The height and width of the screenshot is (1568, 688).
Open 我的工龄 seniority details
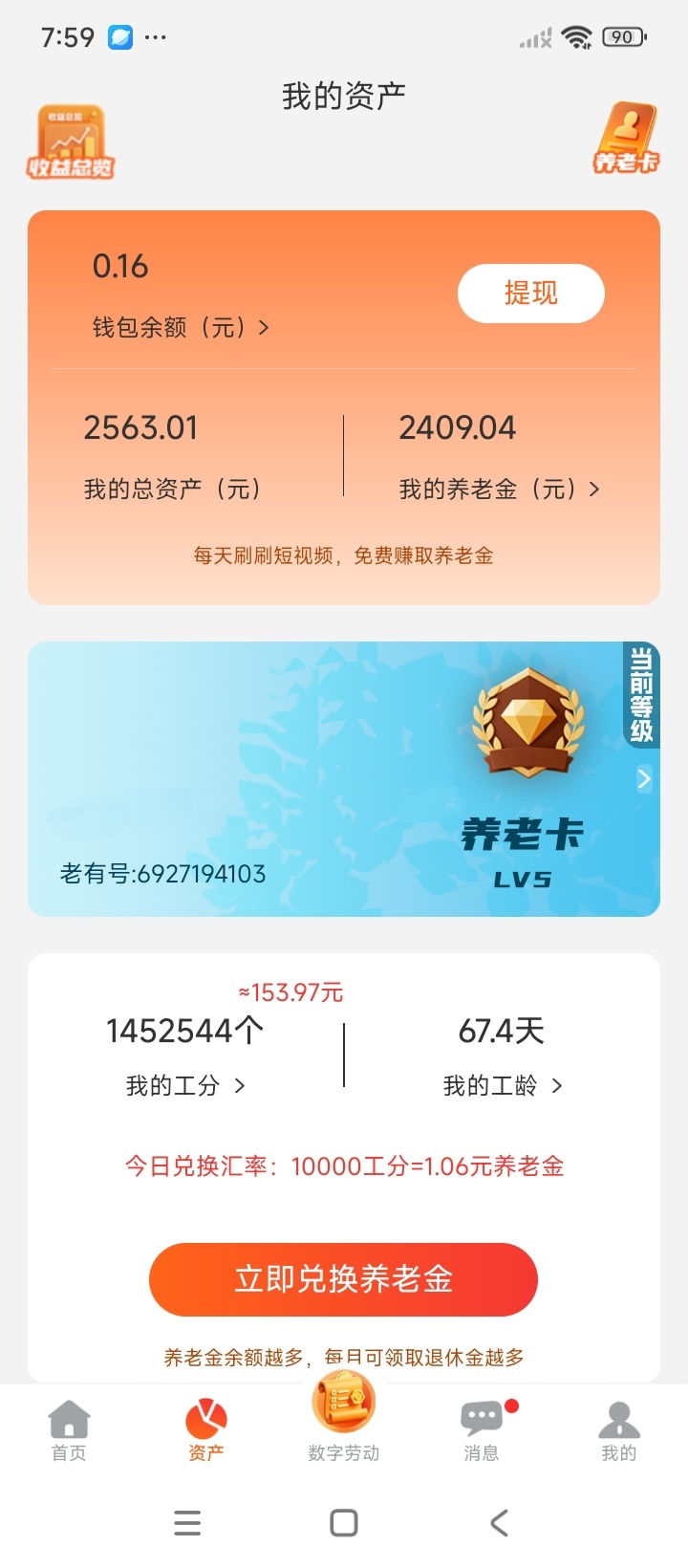502,1086
